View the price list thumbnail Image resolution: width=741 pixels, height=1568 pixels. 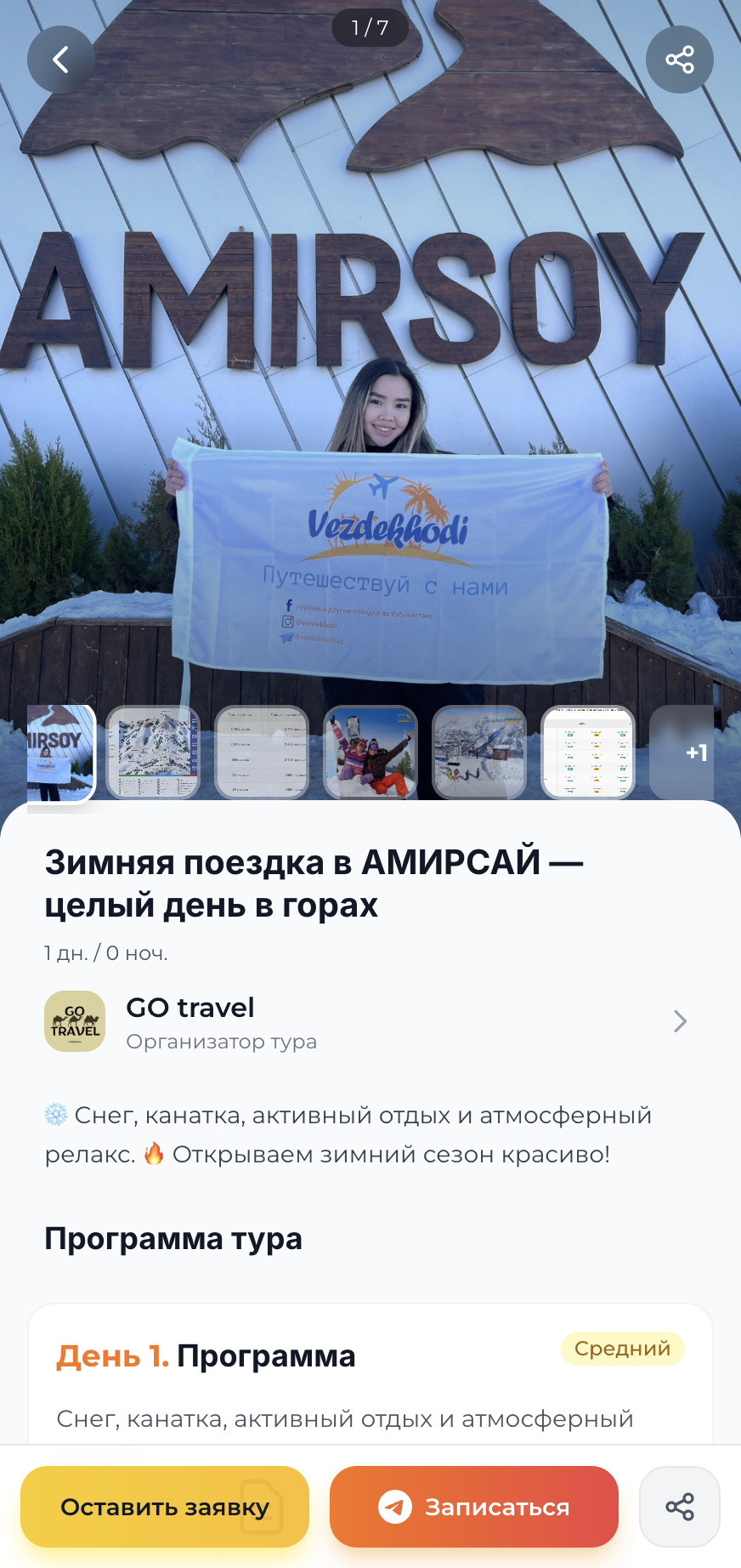[x=262, y=753]
